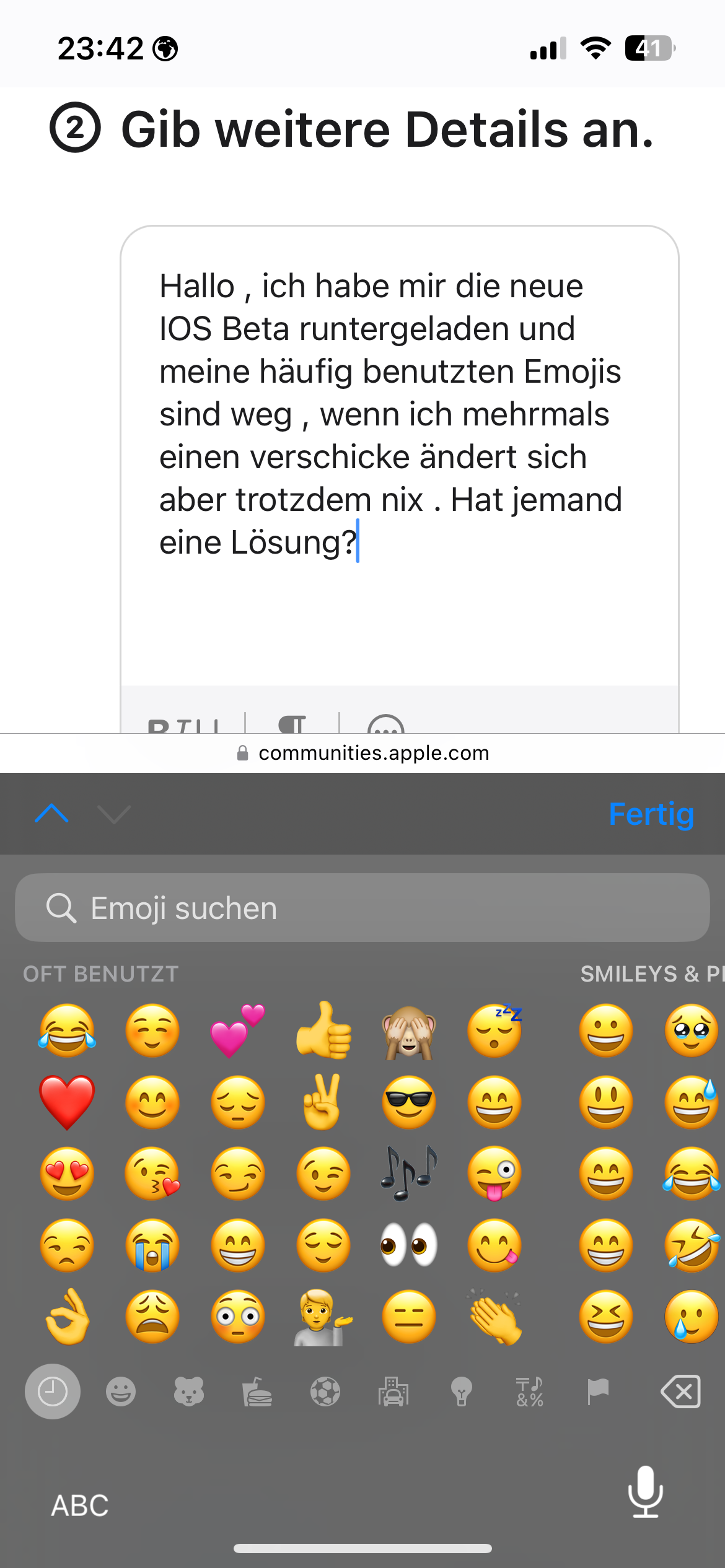
Task: Insert the red heart emoji
Action: tap(67, 1102)
